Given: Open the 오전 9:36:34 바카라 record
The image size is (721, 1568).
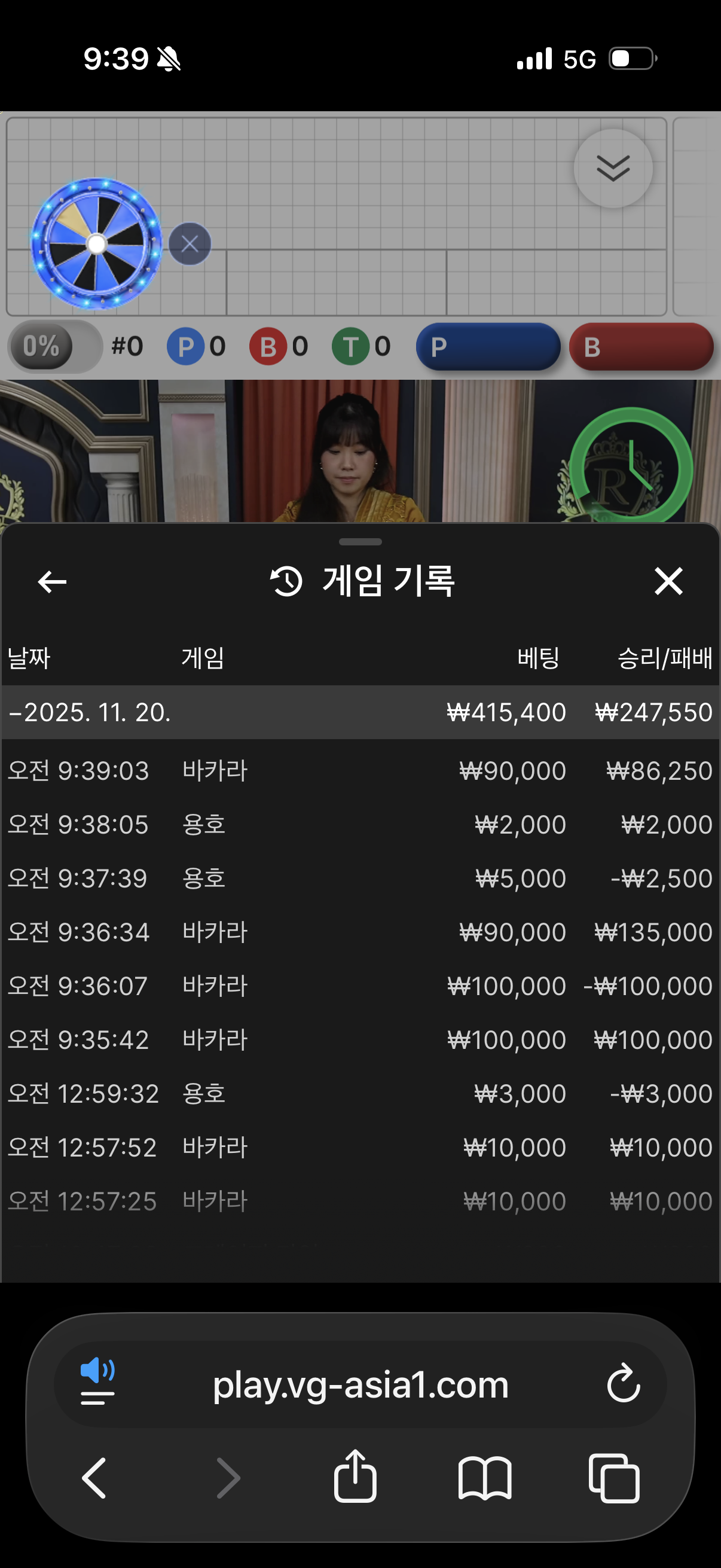Looking at the screenshot, I should pos(359,932).
